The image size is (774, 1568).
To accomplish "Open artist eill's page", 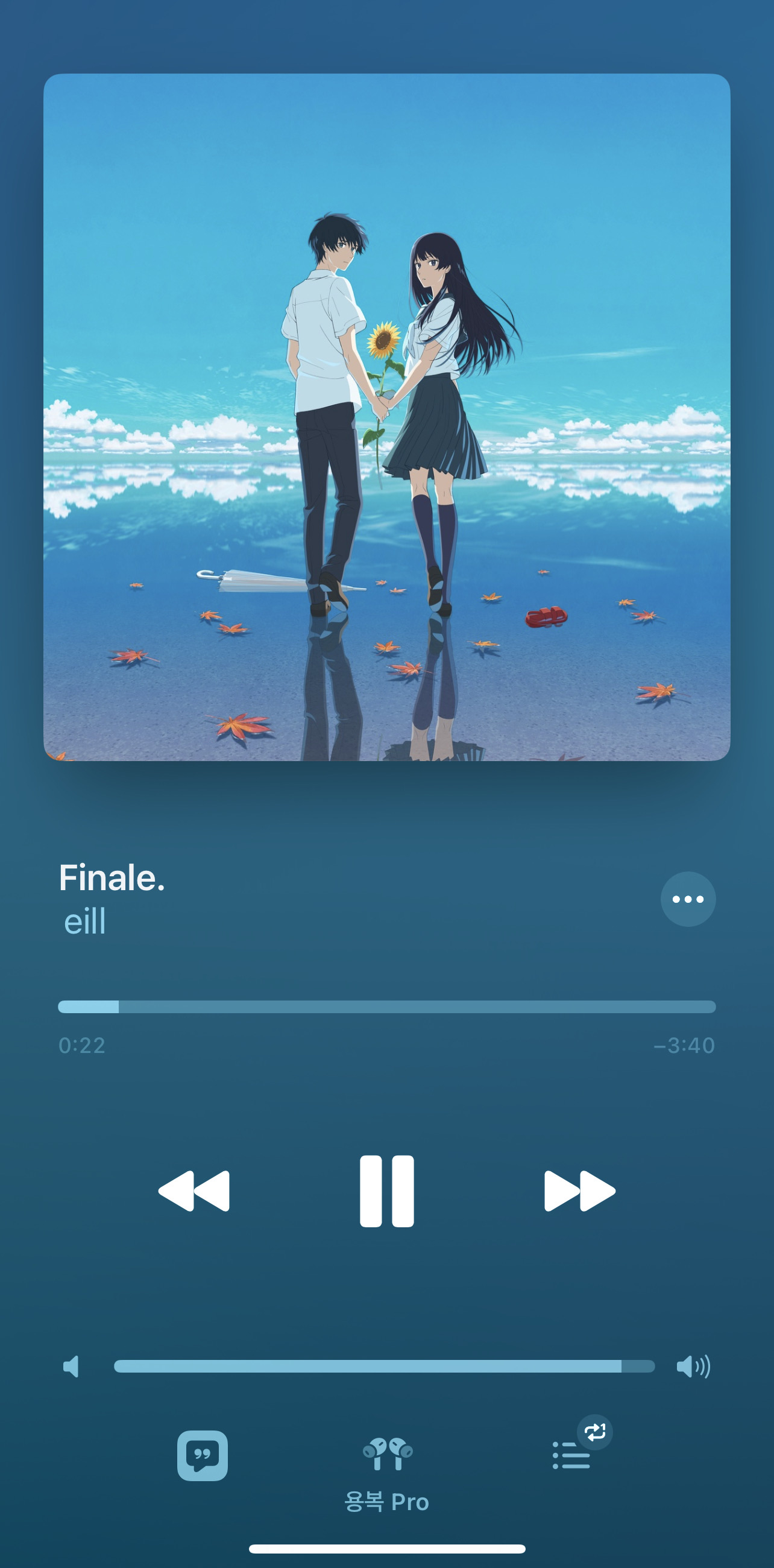I will (85, 921).
